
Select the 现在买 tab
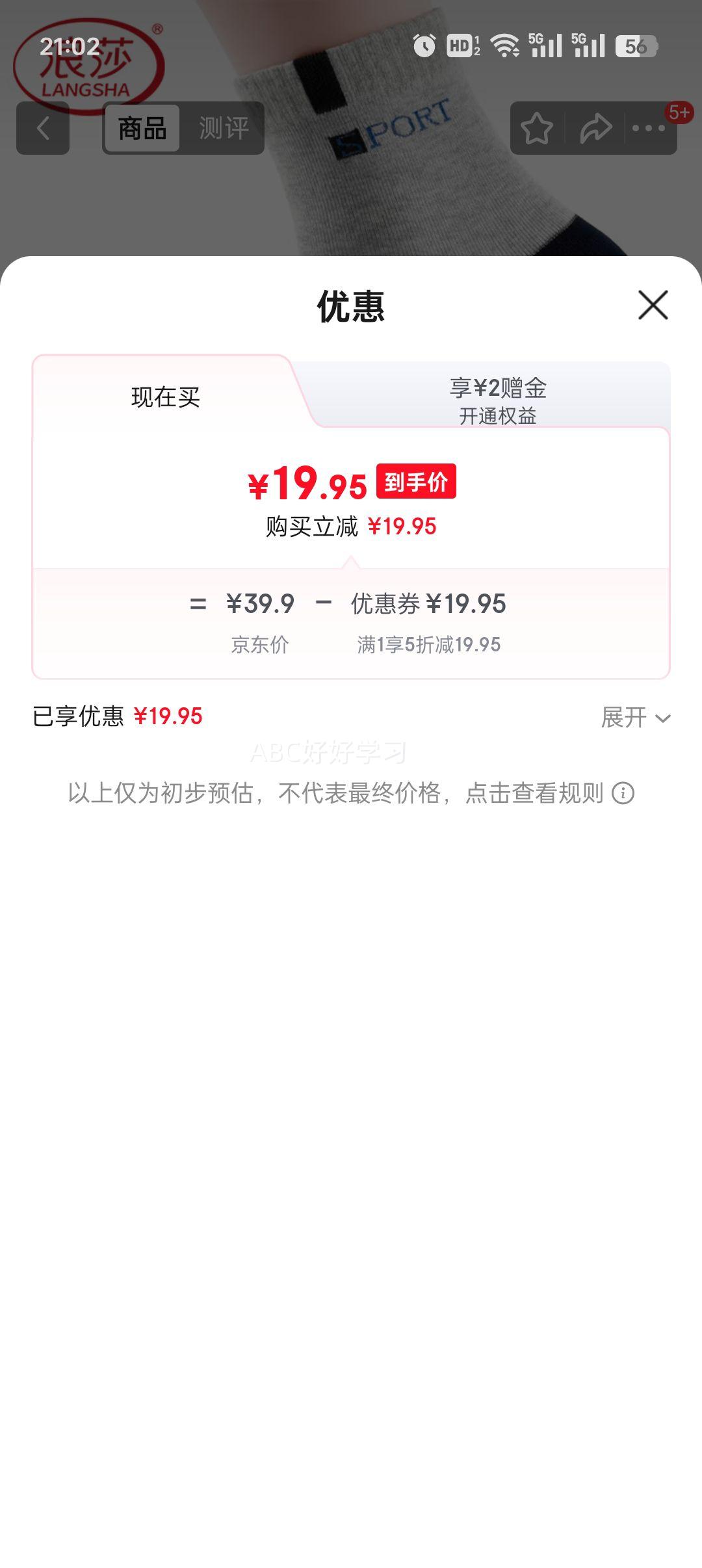tap(165, 397)
